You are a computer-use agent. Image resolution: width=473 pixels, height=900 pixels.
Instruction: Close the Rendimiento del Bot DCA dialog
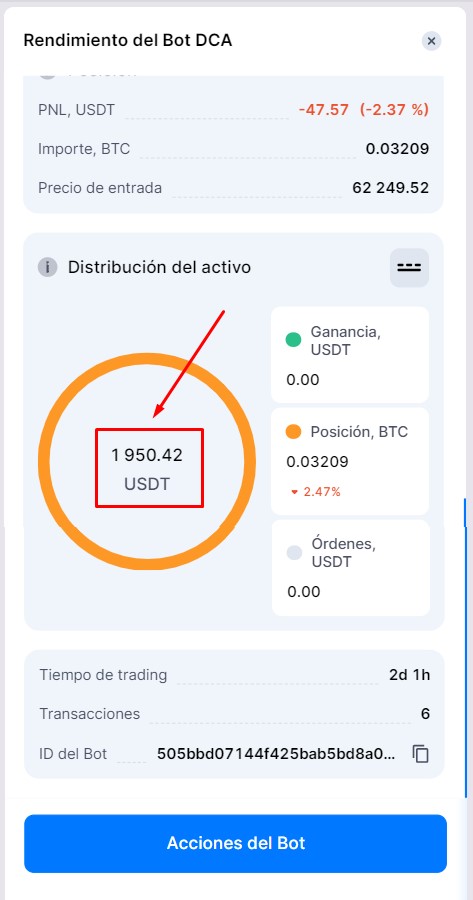click(x=432, y=41)
